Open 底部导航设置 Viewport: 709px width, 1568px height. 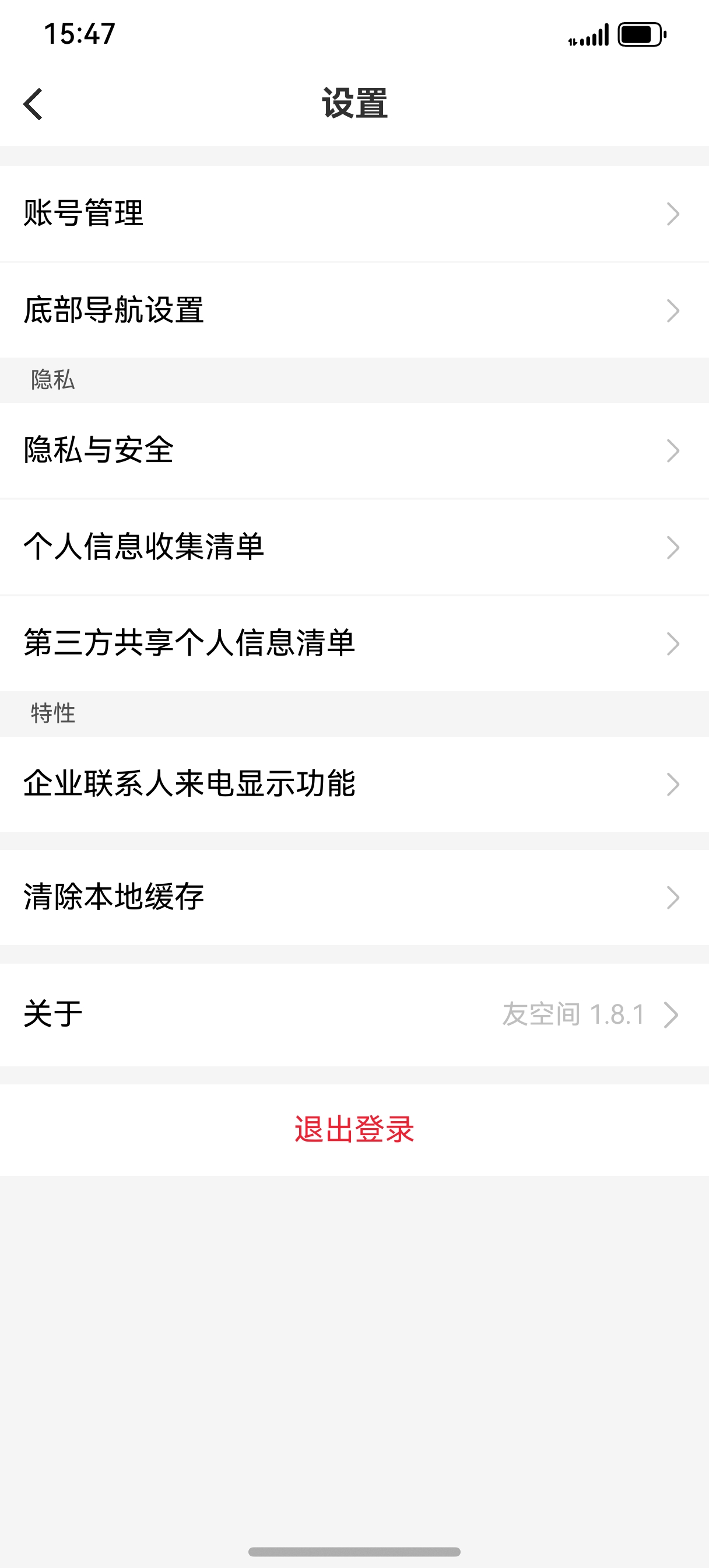[x=354, y=310]
